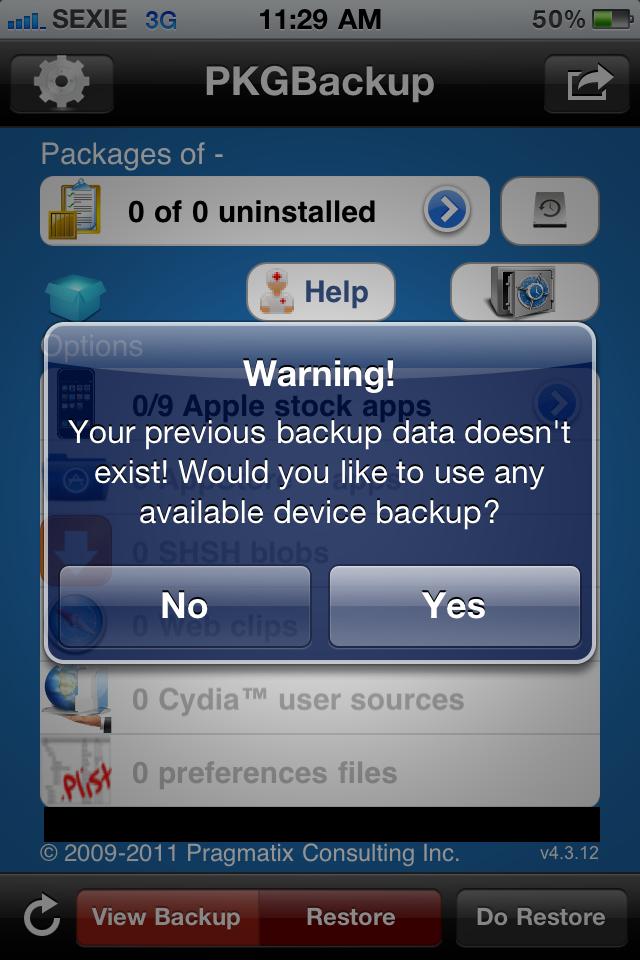Screen dimensions: 640x960
Task: Open the Help button
Action: (x=321, y=292)
